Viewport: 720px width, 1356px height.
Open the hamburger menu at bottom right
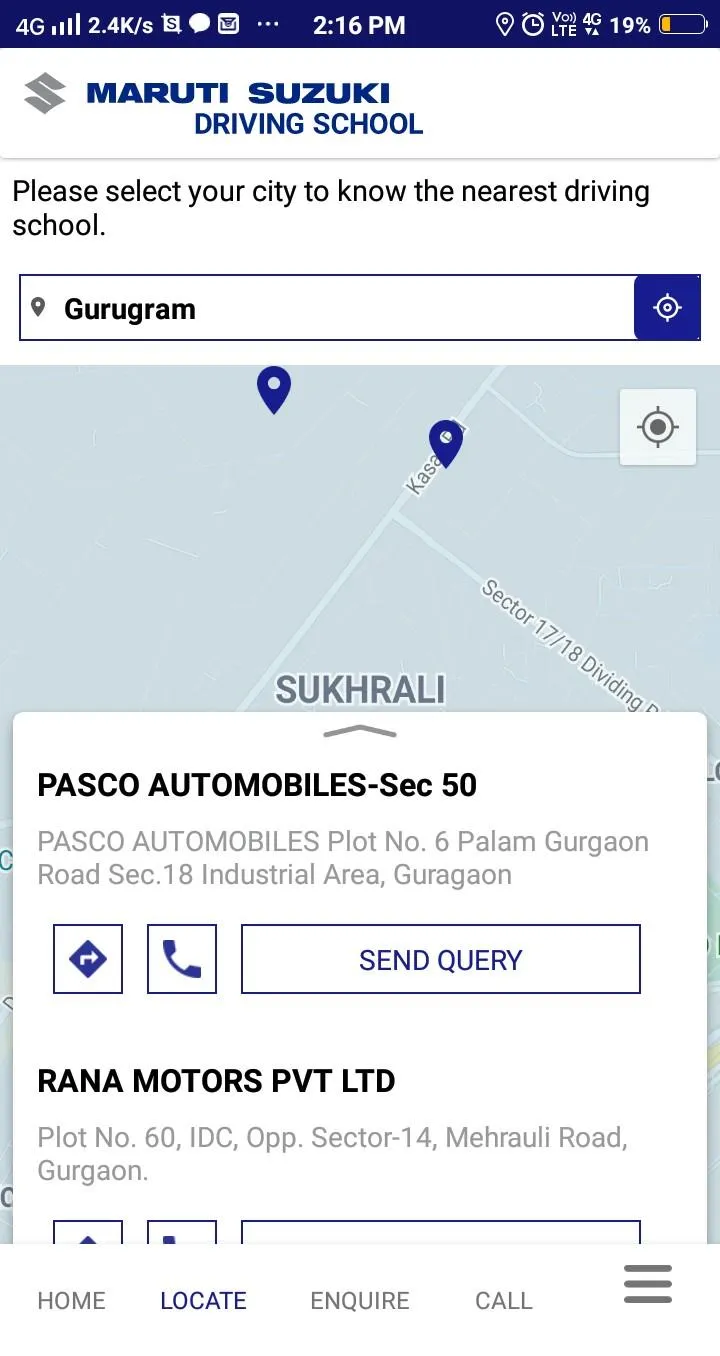click(x=646, y=1284)
